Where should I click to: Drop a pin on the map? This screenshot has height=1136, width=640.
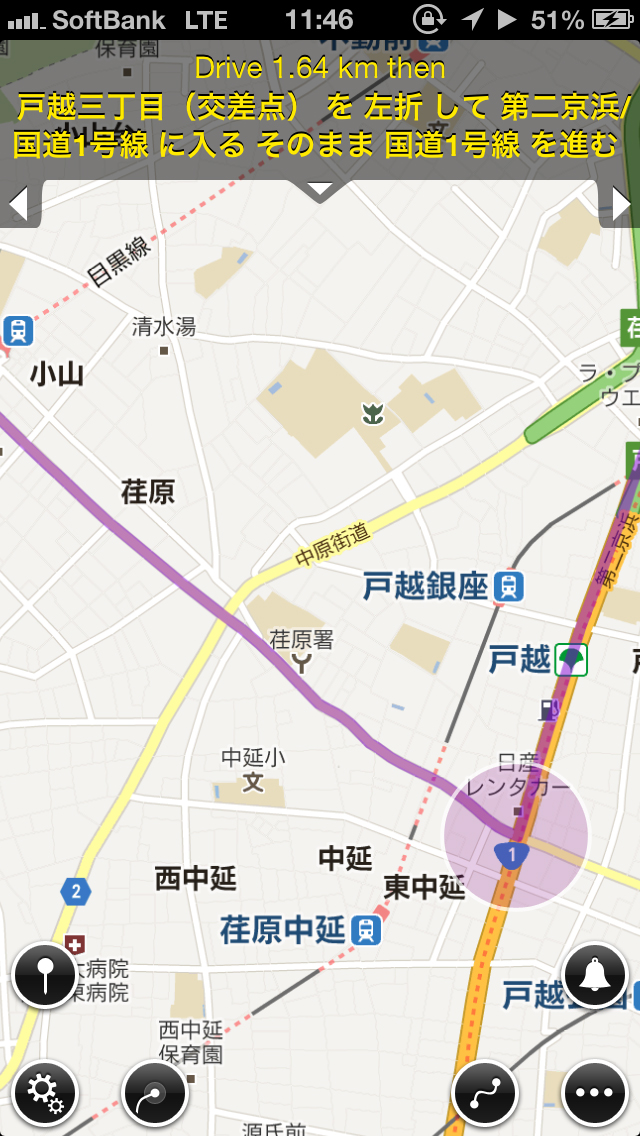tap(45, 975)
